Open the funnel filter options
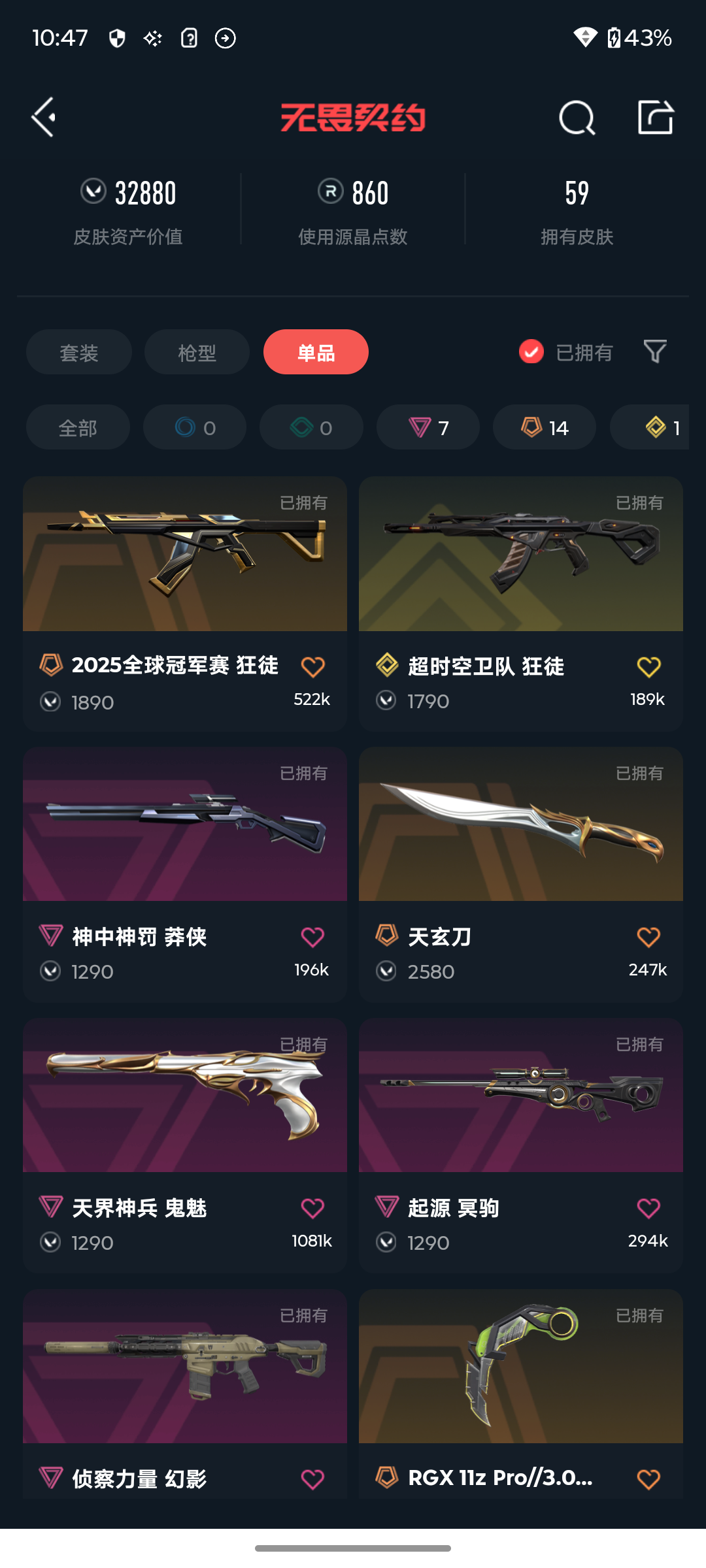 (655, 351)
